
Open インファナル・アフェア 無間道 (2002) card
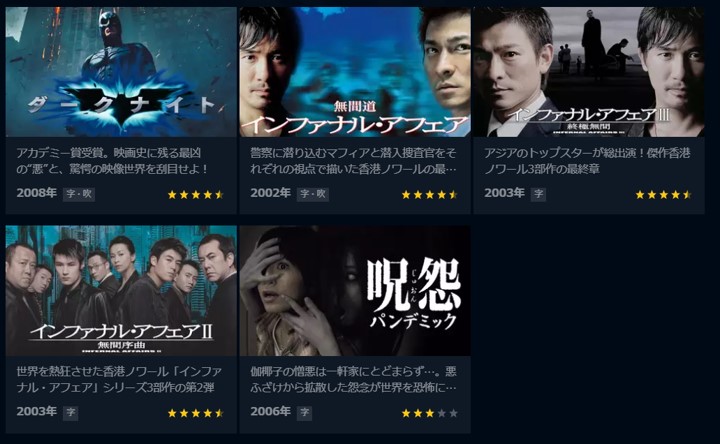tap(354, 73)
